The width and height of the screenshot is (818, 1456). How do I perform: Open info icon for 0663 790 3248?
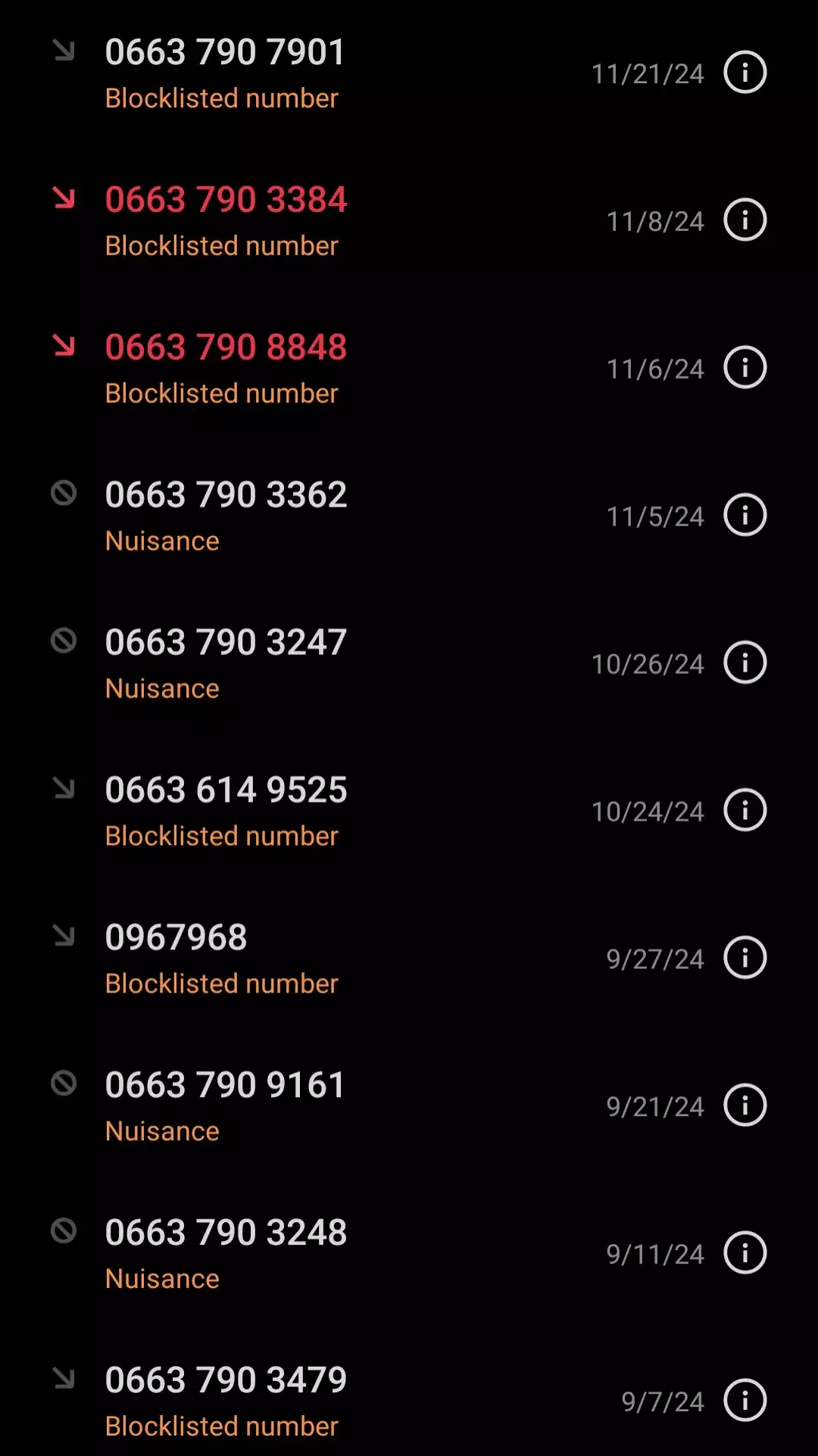(x=745, y=1253)
